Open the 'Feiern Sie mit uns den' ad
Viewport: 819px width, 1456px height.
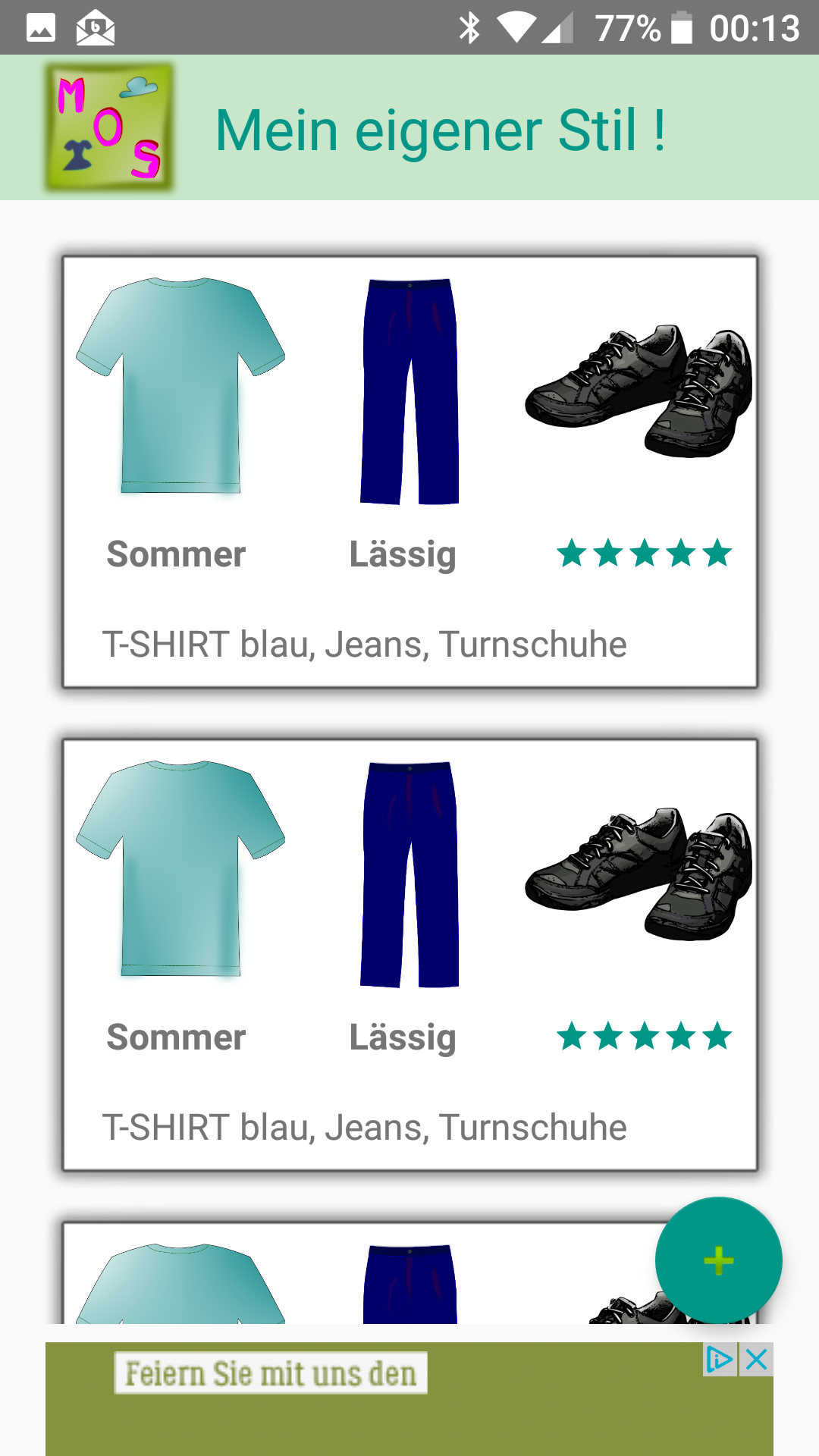click(271, 1373)
